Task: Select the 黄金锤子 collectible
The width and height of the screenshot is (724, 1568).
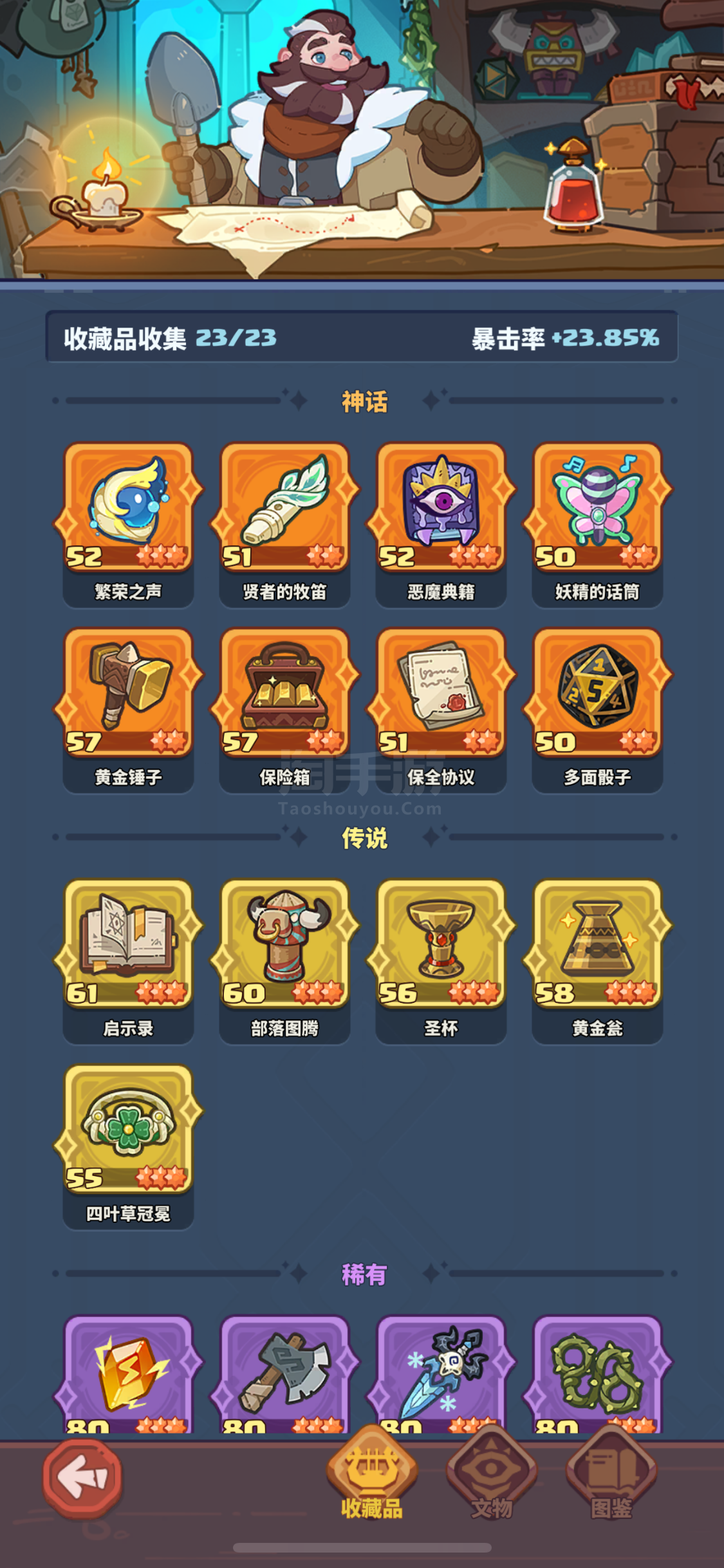Action: (128, 694)
